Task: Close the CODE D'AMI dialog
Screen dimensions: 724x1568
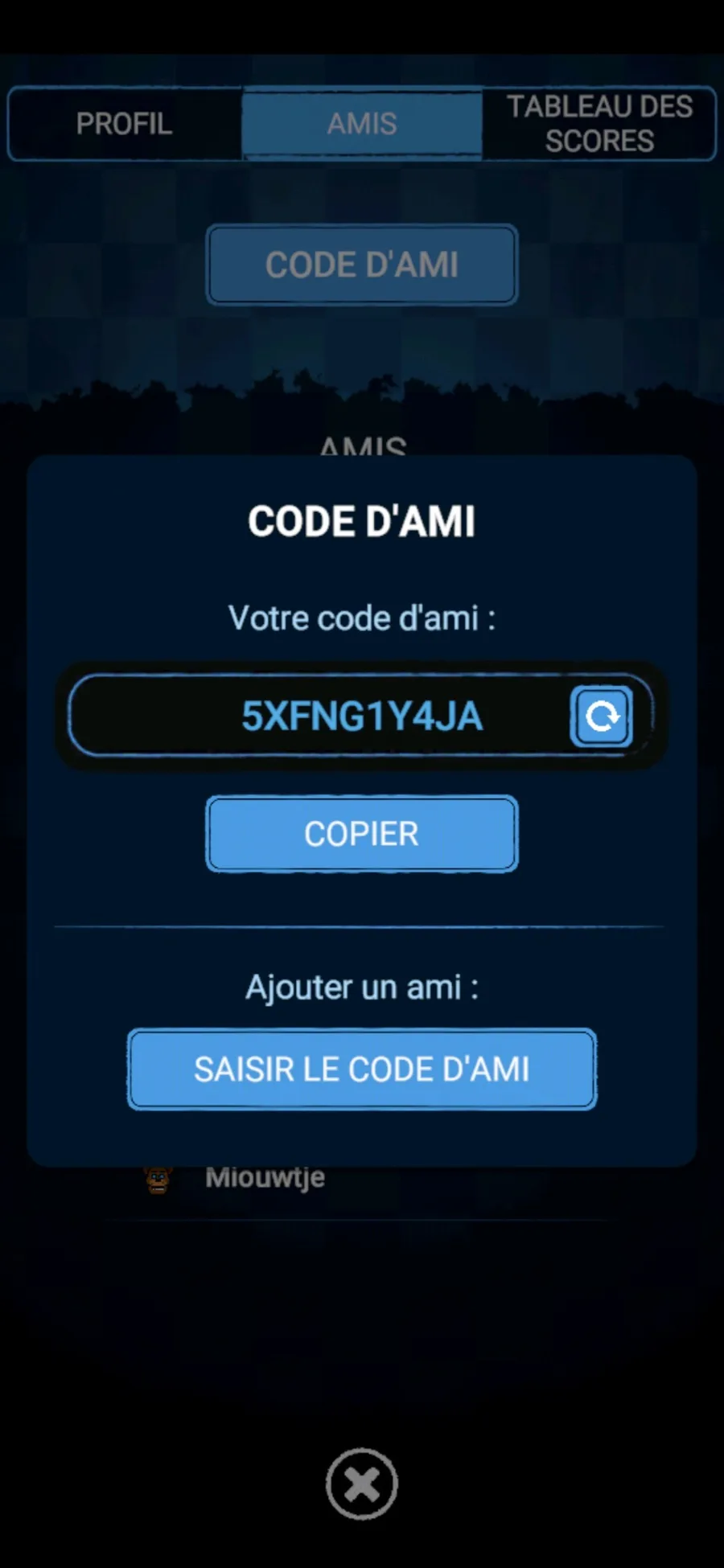Action: 361,1484
